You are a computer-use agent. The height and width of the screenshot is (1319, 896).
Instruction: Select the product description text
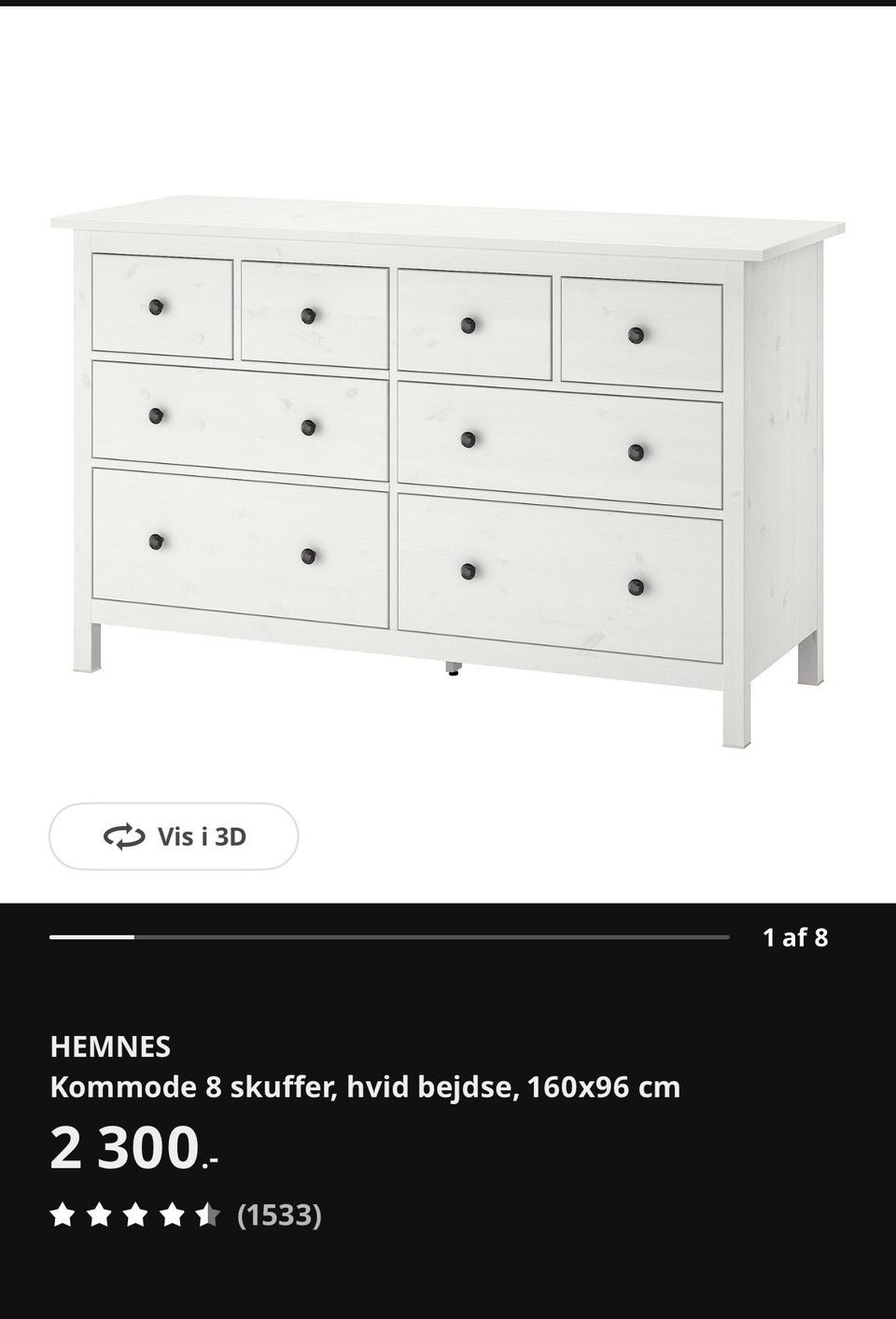[368, 1087]
